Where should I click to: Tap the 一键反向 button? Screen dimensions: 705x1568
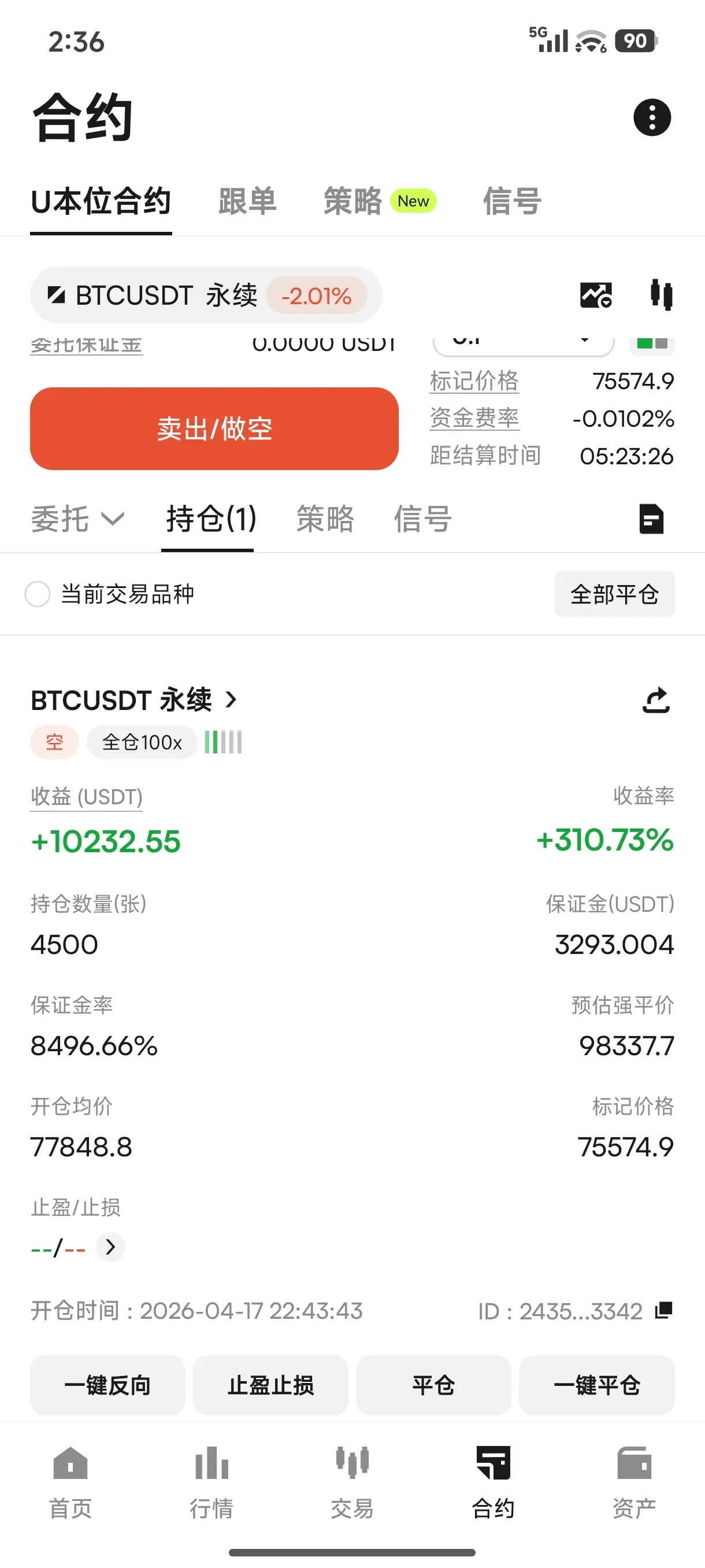(107, 1385)
